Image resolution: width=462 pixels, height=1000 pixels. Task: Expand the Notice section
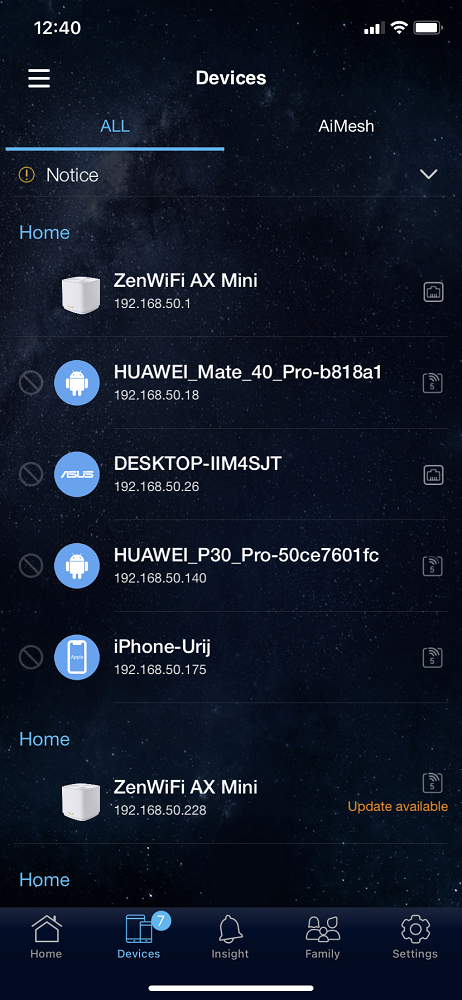231,175
